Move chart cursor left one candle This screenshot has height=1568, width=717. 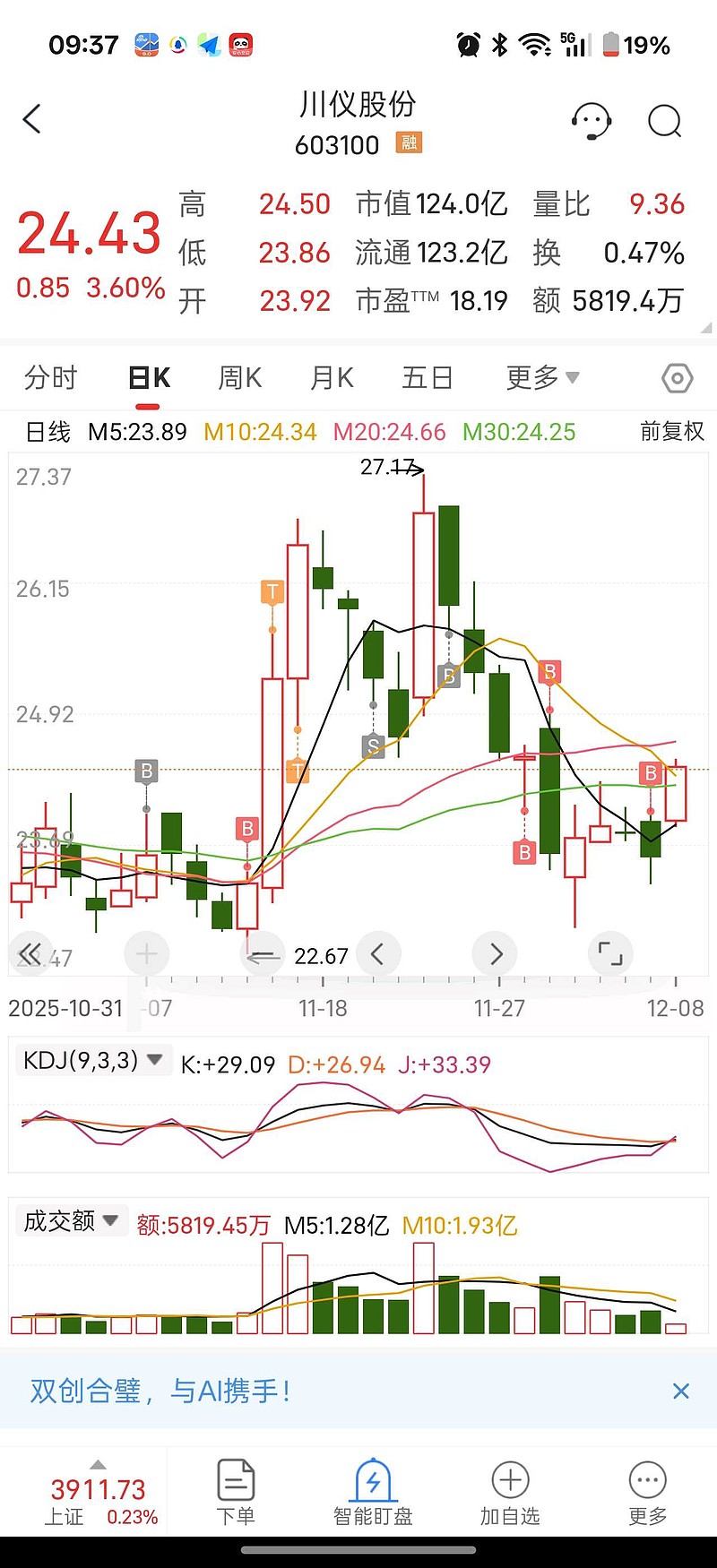[377, 954]
